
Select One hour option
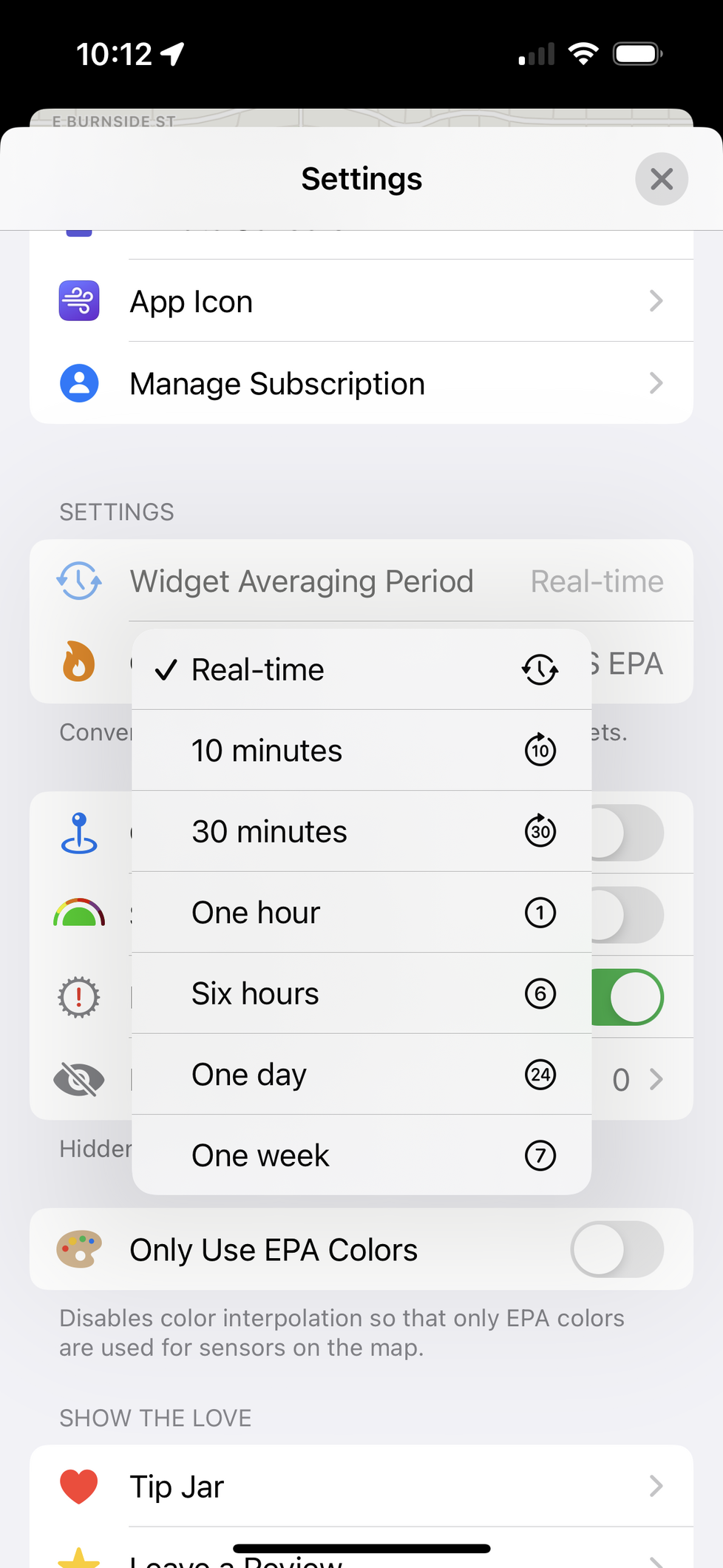tap(361, 913)
